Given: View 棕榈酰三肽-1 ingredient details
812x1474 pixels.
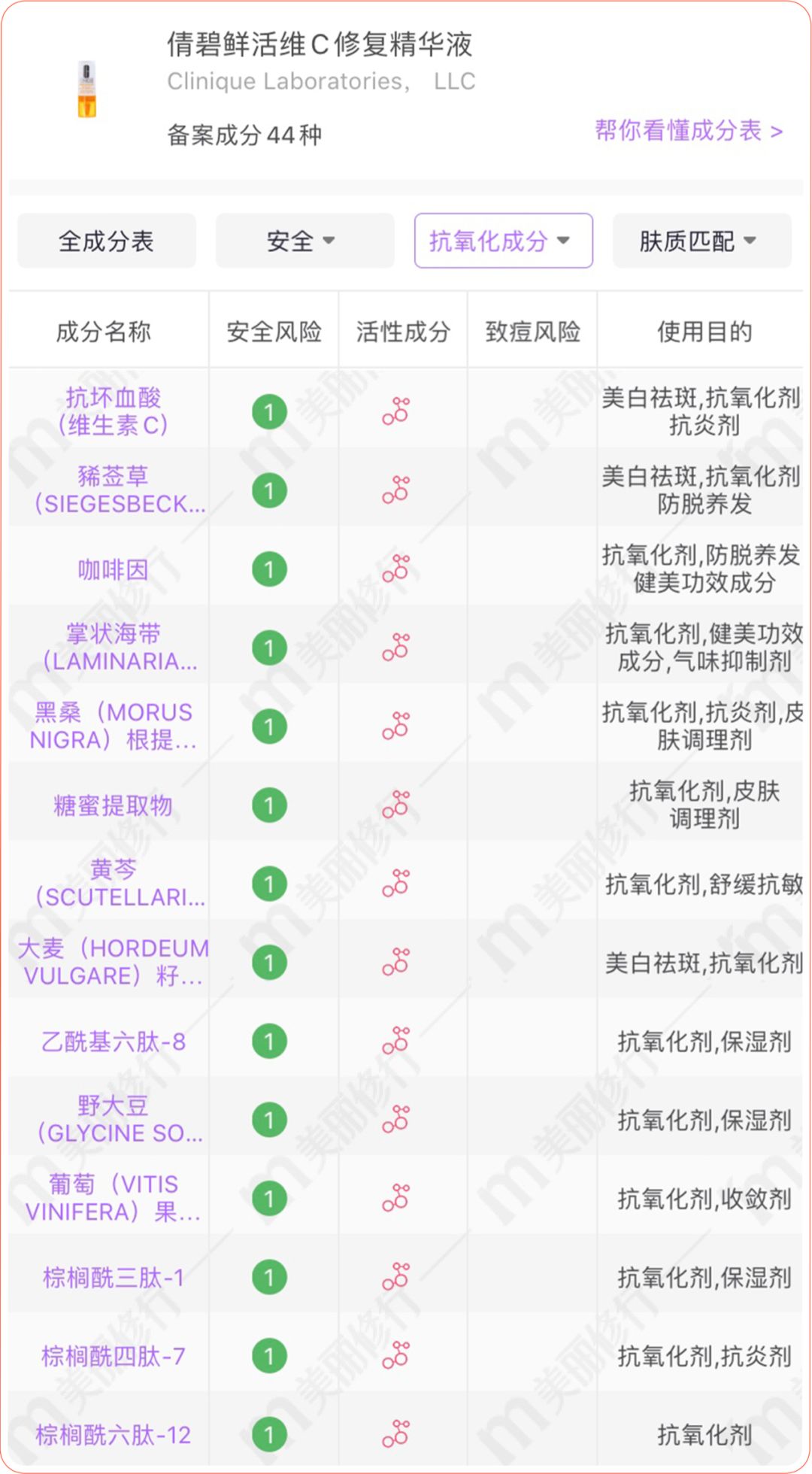Looking at the screenshot, I should point(113,1277).
